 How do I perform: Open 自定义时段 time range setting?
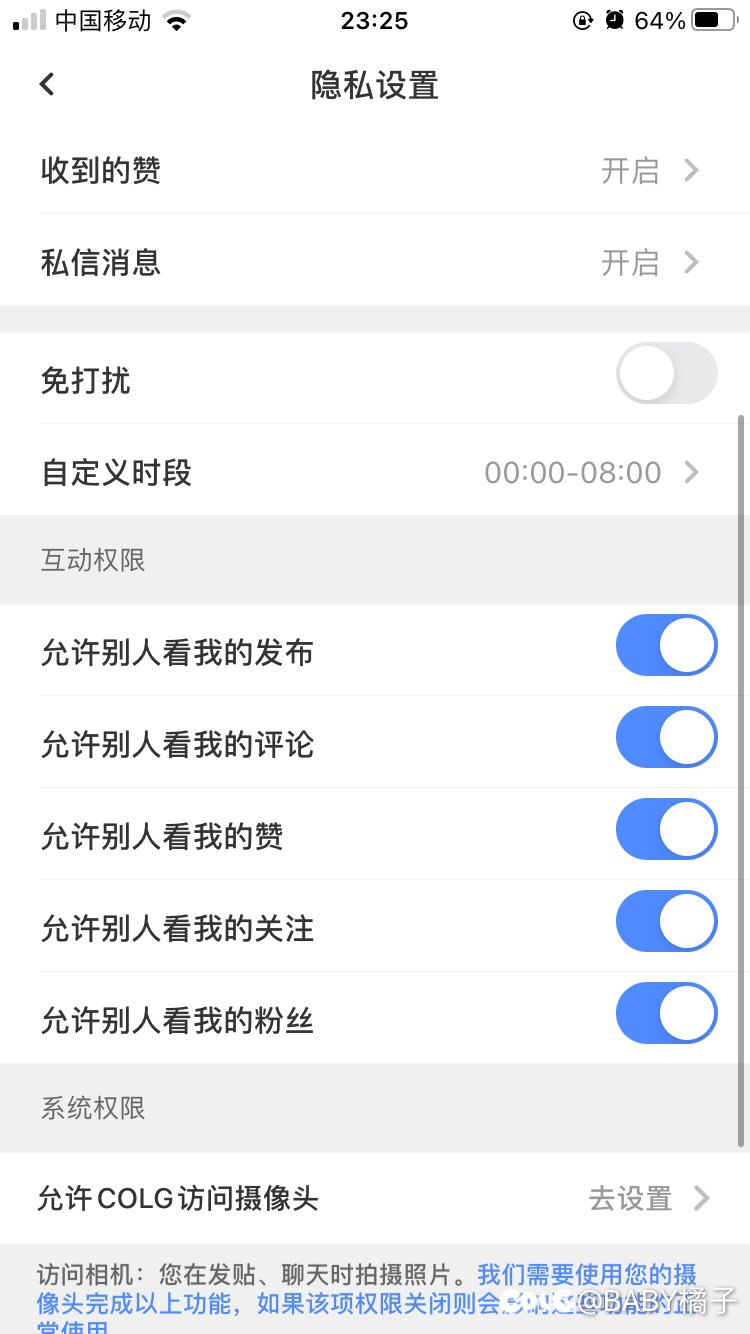coord(375,472)
